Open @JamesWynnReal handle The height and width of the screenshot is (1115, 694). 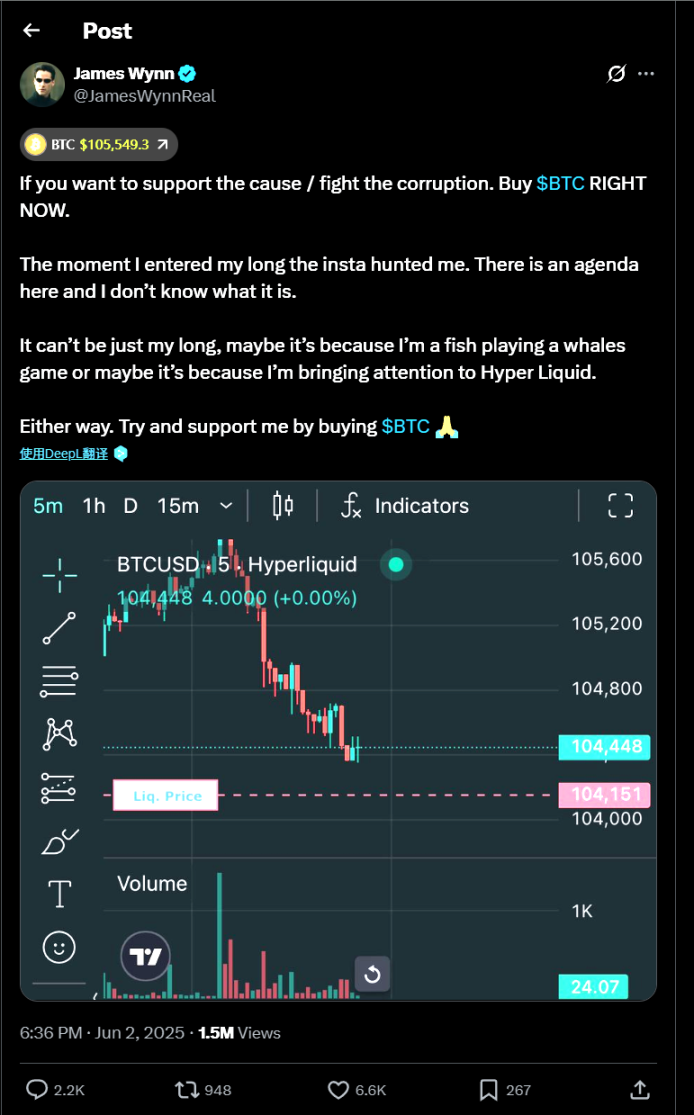pos(145,96)
